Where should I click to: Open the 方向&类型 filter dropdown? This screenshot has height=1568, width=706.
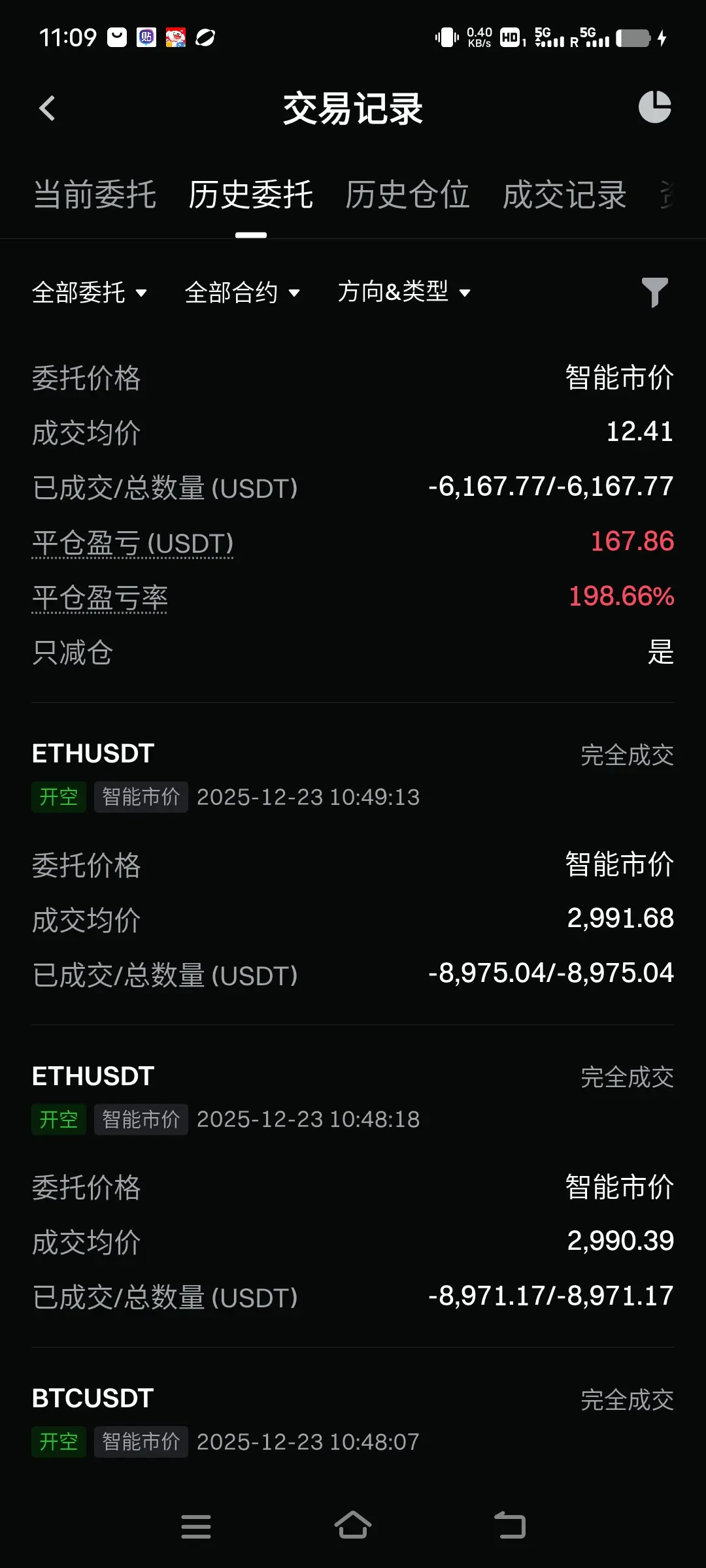coord(404,292)
